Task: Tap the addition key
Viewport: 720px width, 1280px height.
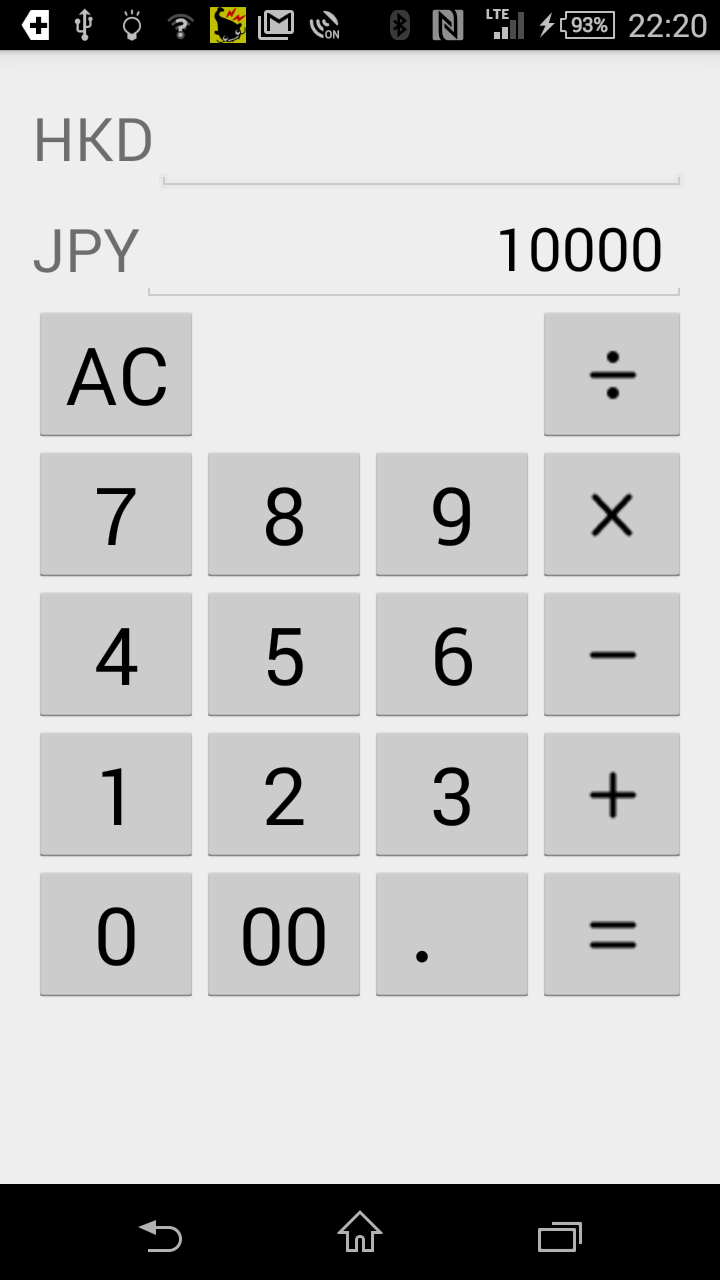Action: [x=611, y=794]
